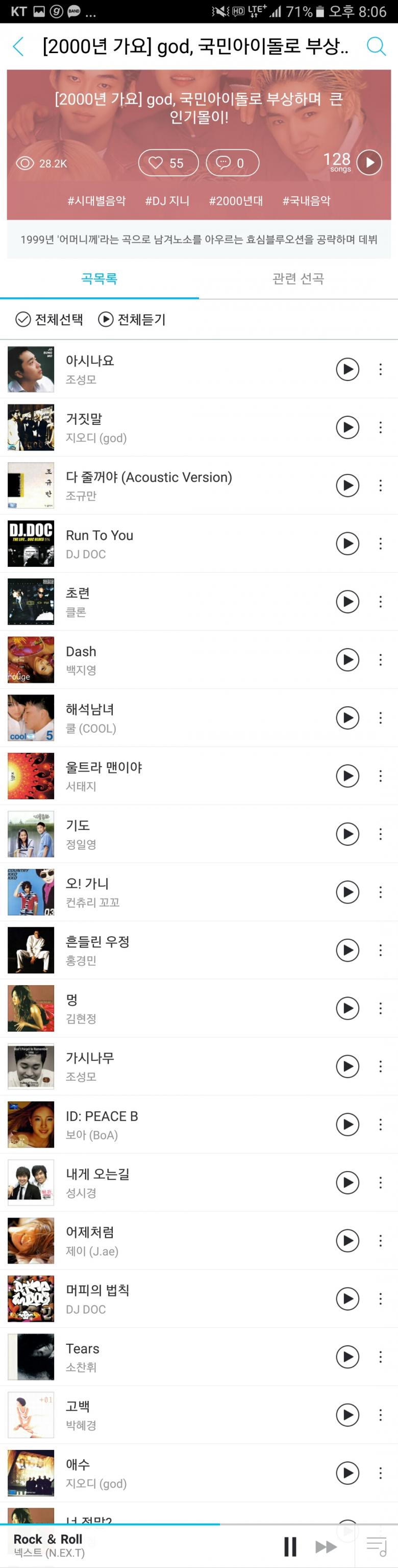This screenshot has width=398, height=1568.
Task: Play all 128 songs from the banner
Action: click(369, 162)
